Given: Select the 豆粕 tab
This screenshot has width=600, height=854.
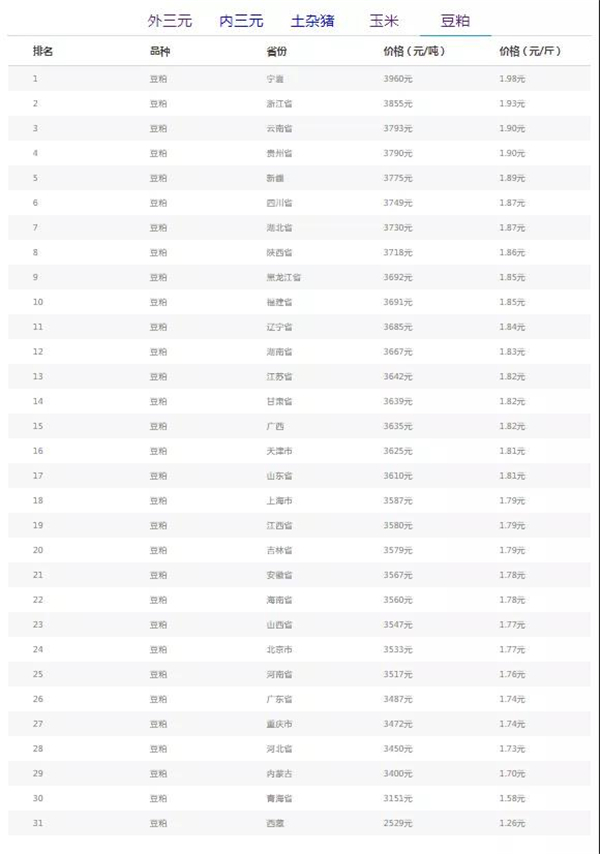Looking at the screenshot, I should point(455,20).
